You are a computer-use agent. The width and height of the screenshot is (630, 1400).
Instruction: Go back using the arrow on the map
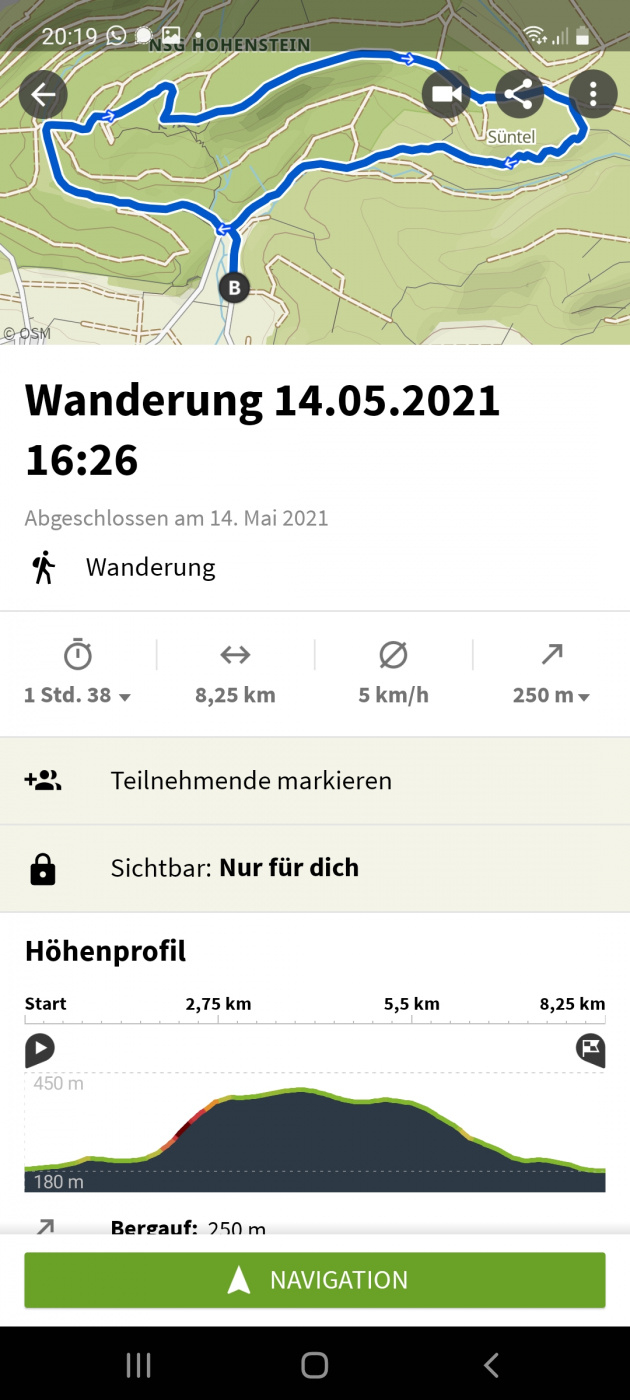click(43, 95)
